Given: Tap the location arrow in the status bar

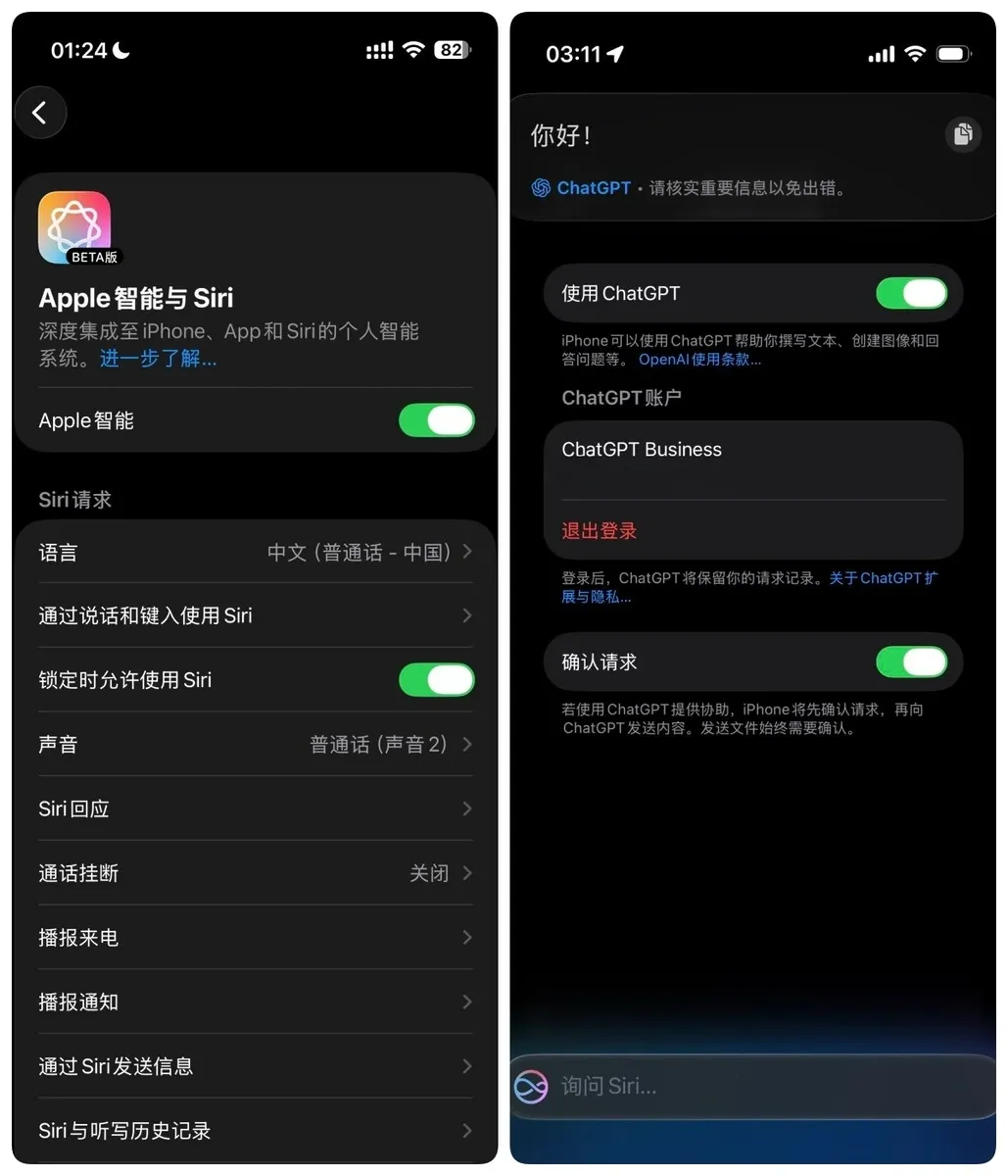Looking at the screenshot, I should (x=616, y=54).
